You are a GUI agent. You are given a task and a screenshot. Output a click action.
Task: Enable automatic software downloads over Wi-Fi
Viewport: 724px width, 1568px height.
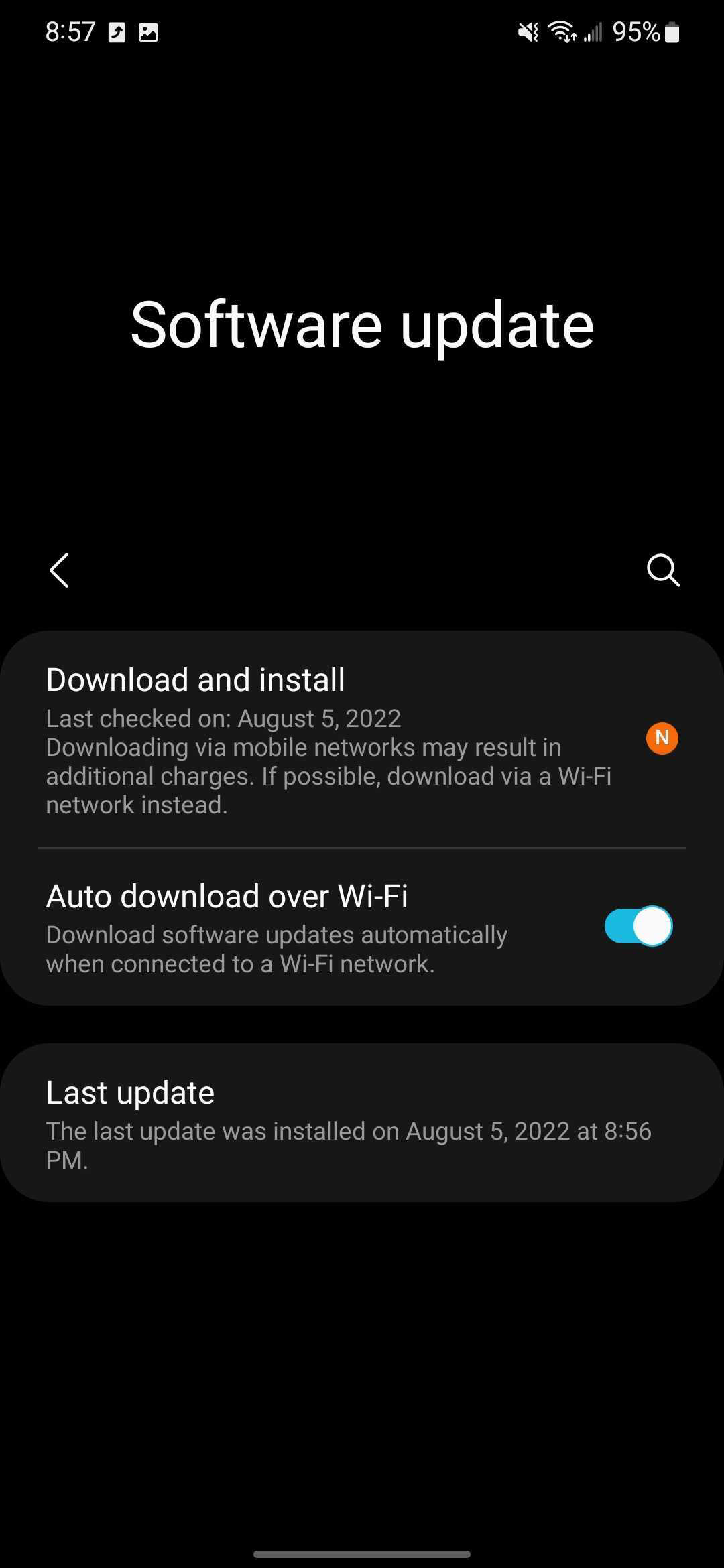pyautogui.click(x=636, y=925)
